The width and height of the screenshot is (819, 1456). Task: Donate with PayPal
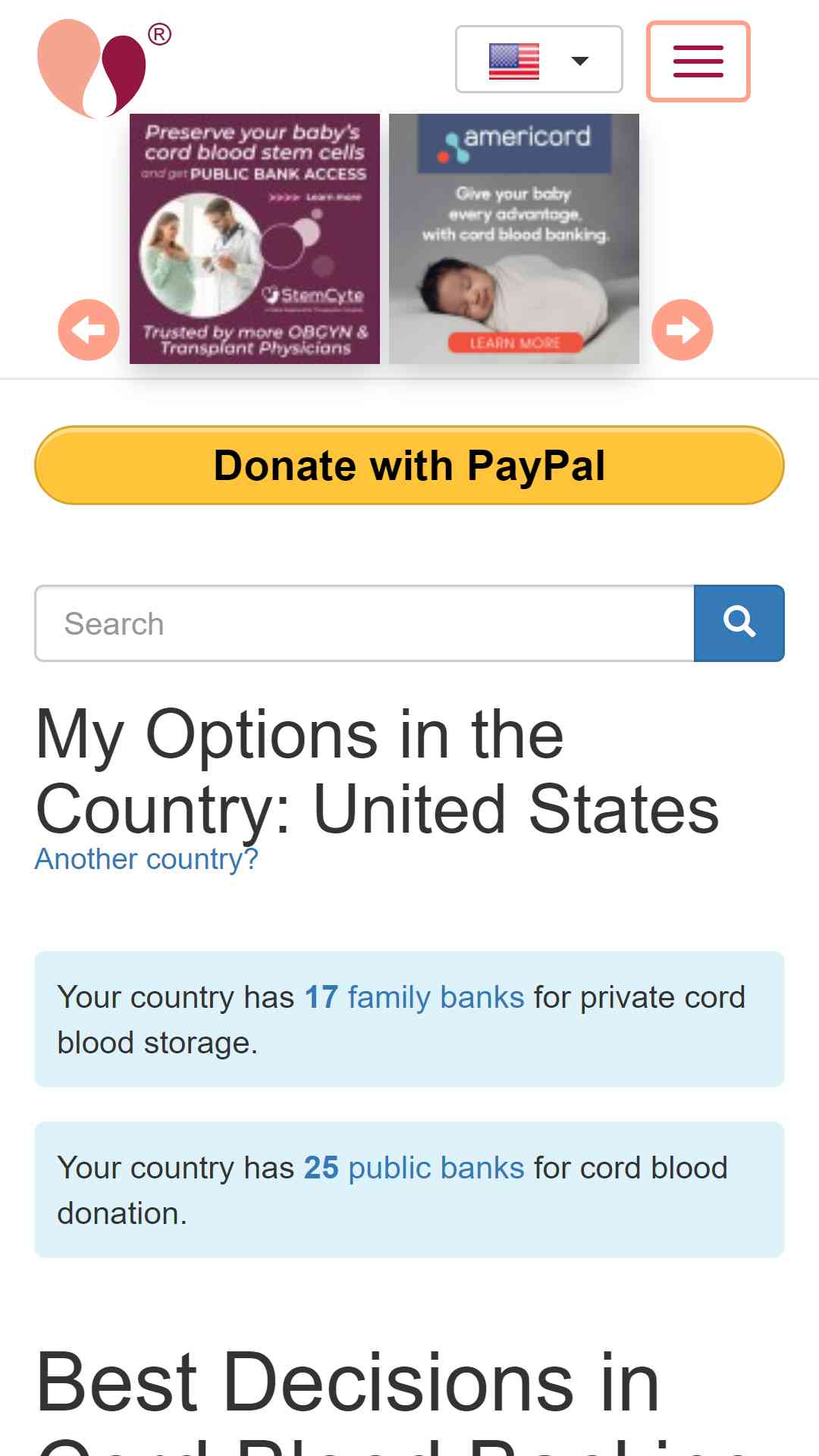tap(409, 466)
